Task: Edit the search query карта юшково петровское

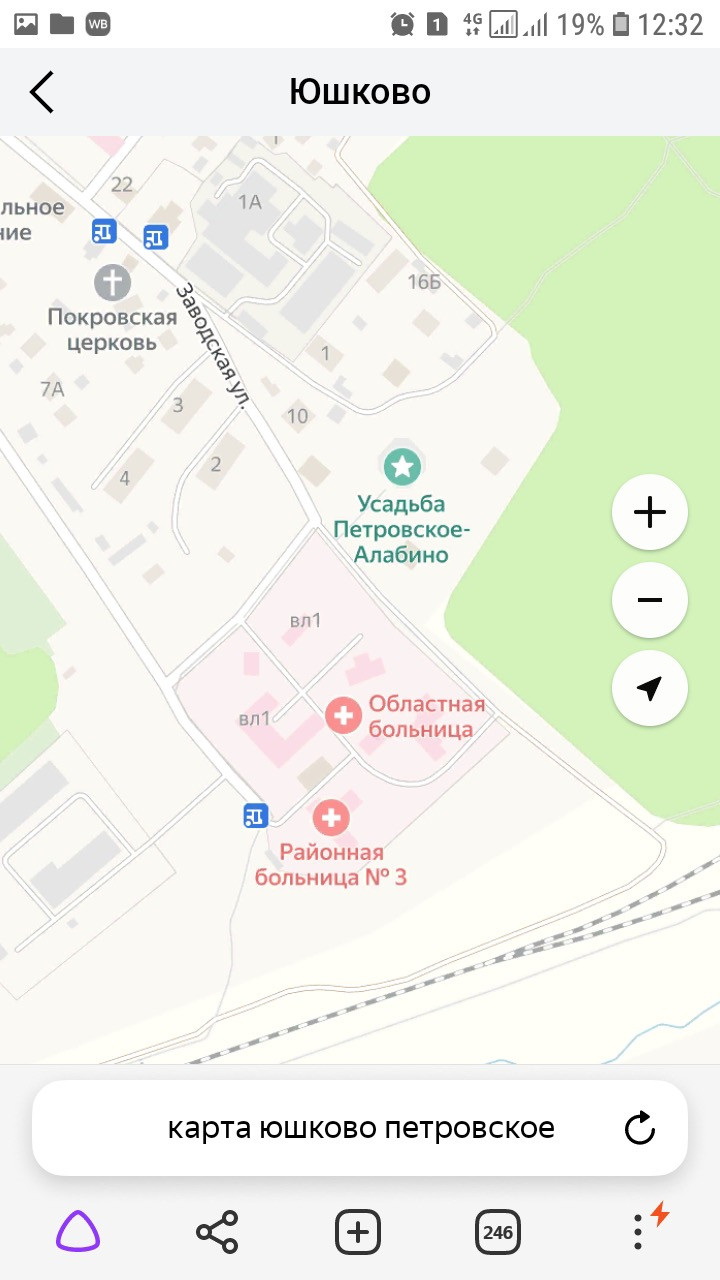Action: click(360, 1129)
